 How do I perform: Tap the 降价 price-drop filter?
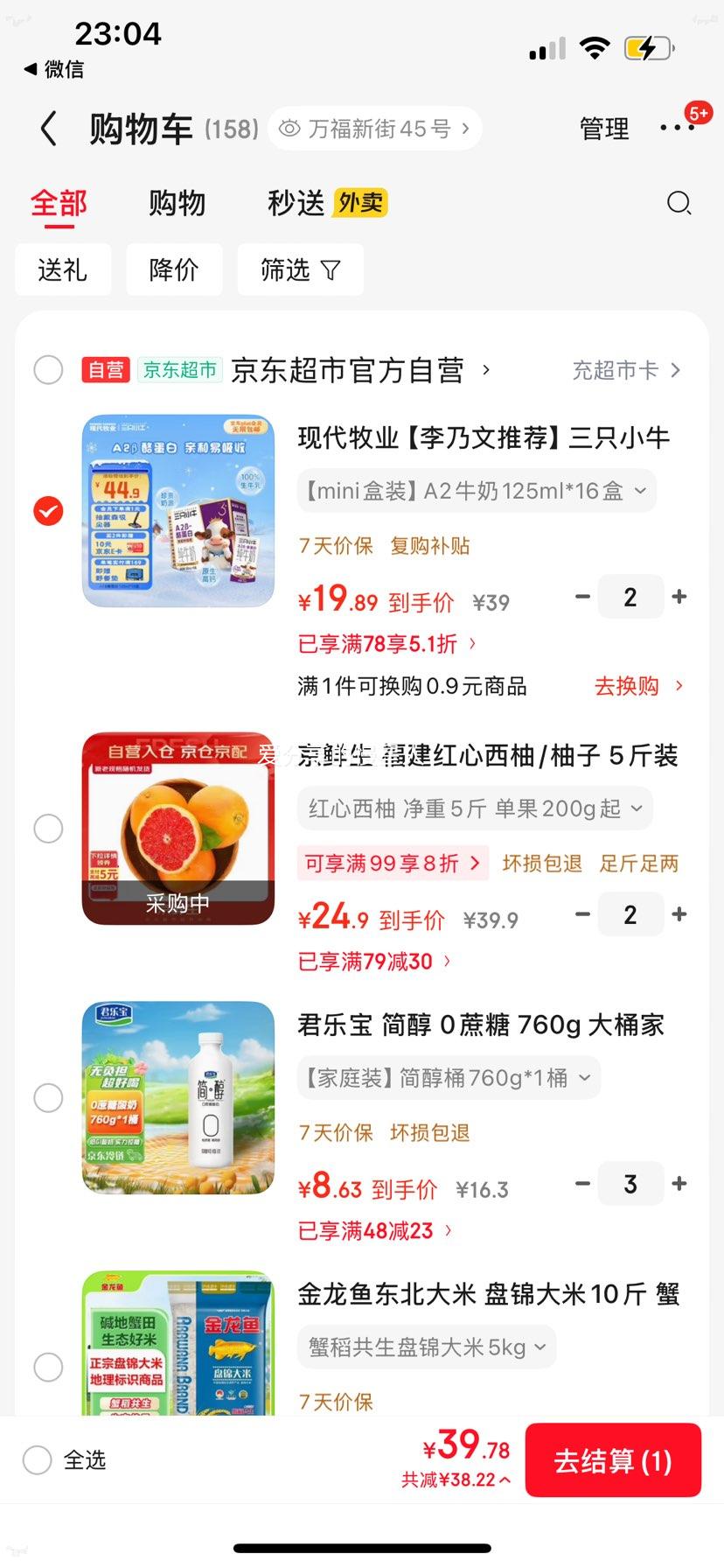pos(174,269)
